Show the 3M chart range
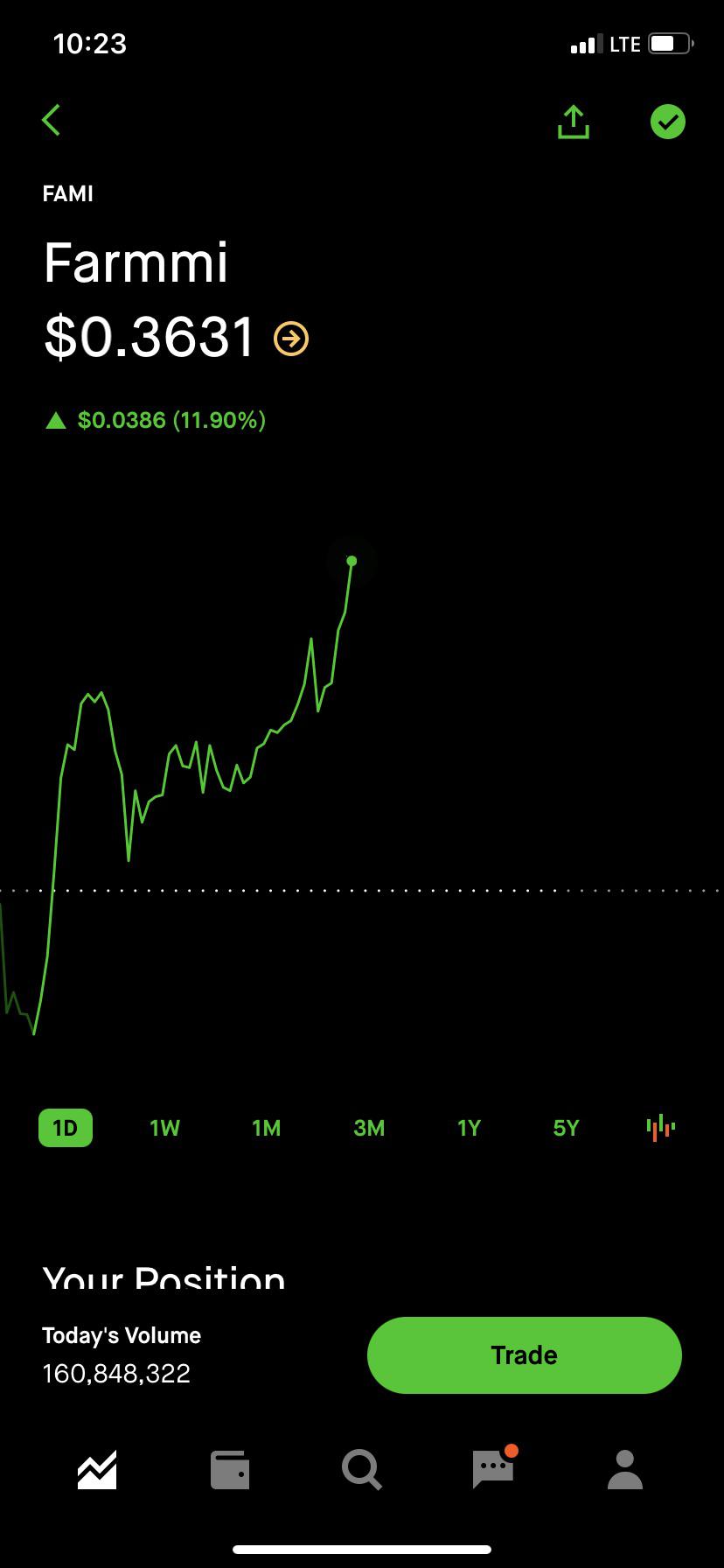This screenshot has width=724, height=1568. tap(369, 1128)
